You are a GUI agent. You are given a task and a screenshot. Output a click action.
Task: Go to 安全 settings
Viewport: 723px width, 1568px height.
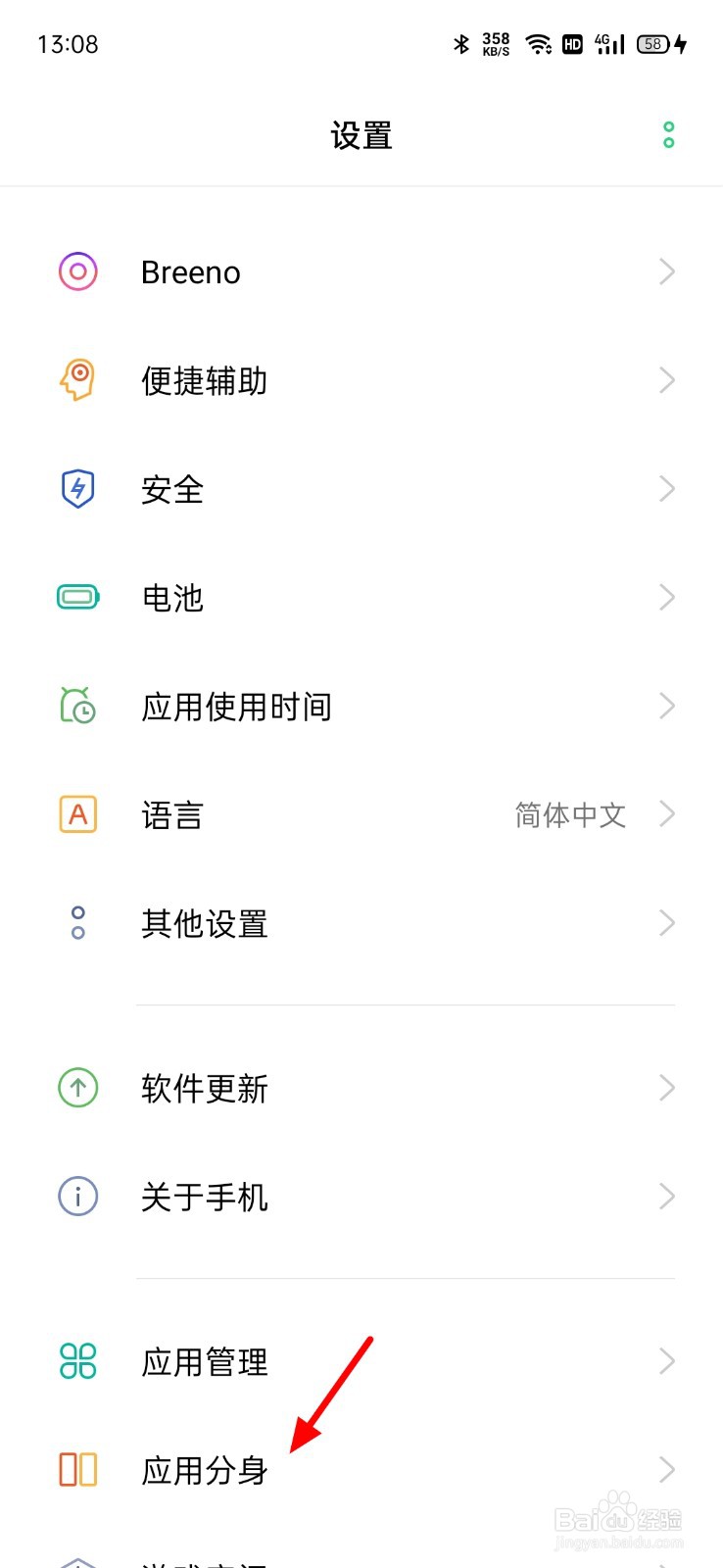[x=361, y=489]
